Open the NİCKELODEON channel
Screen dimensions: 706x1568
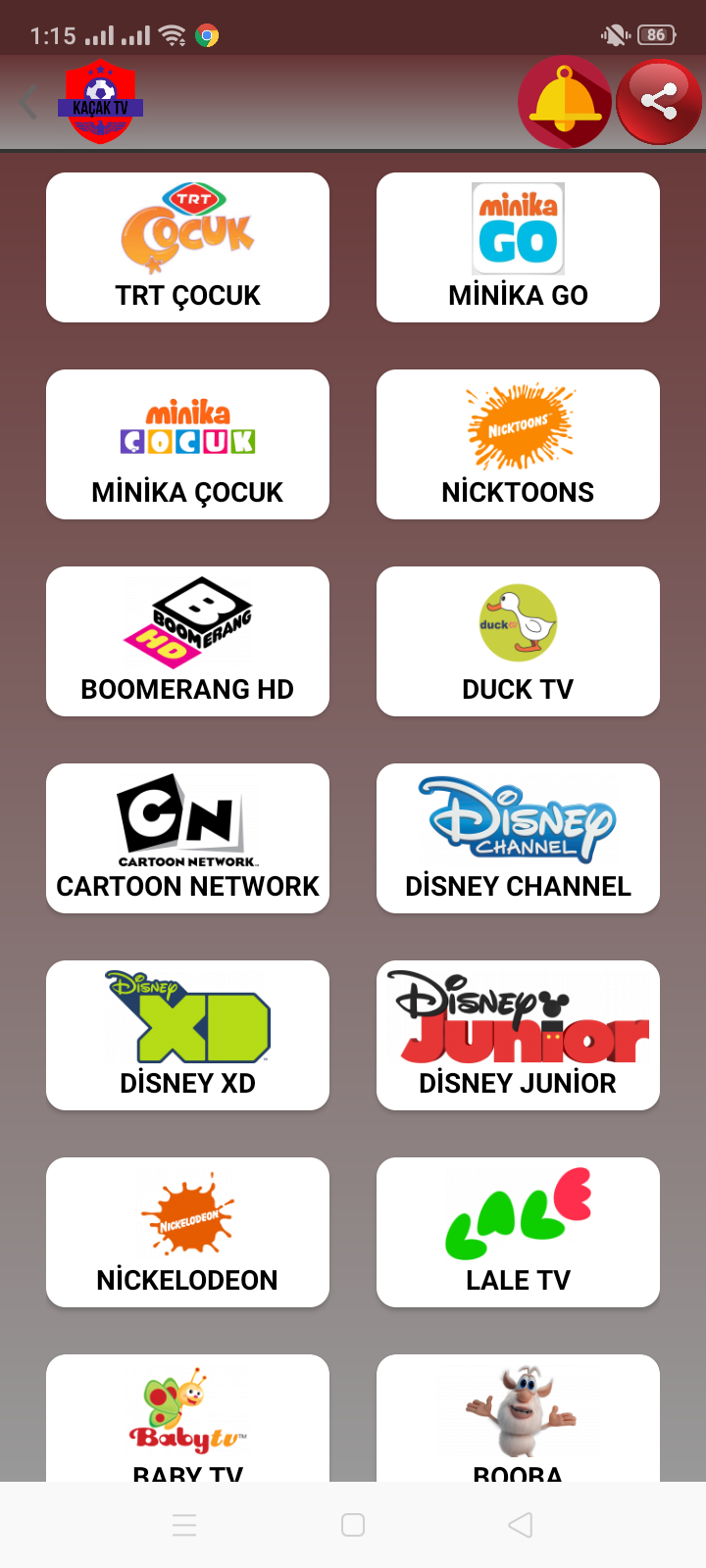click(187, 1232)
